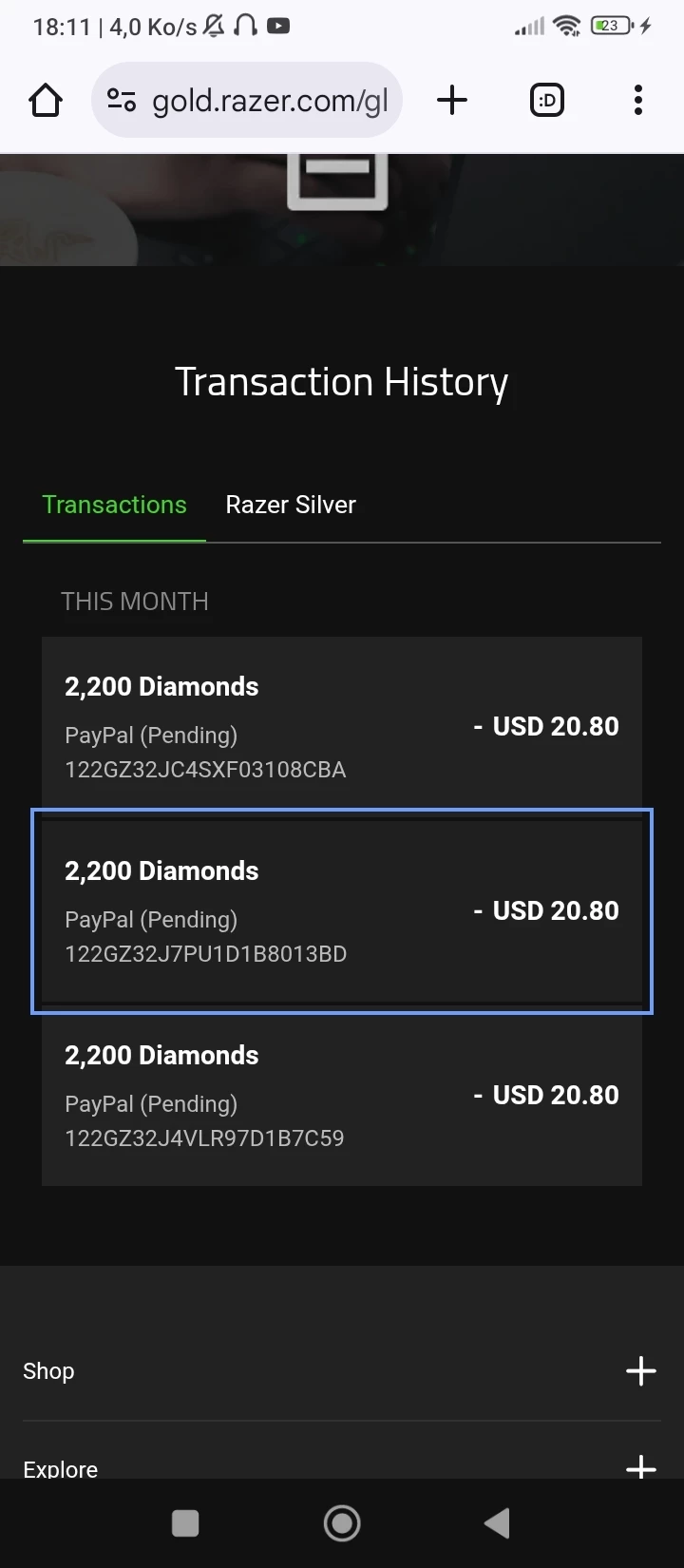
Task: Expand the Shop footer section
Action: point(640,1370)
